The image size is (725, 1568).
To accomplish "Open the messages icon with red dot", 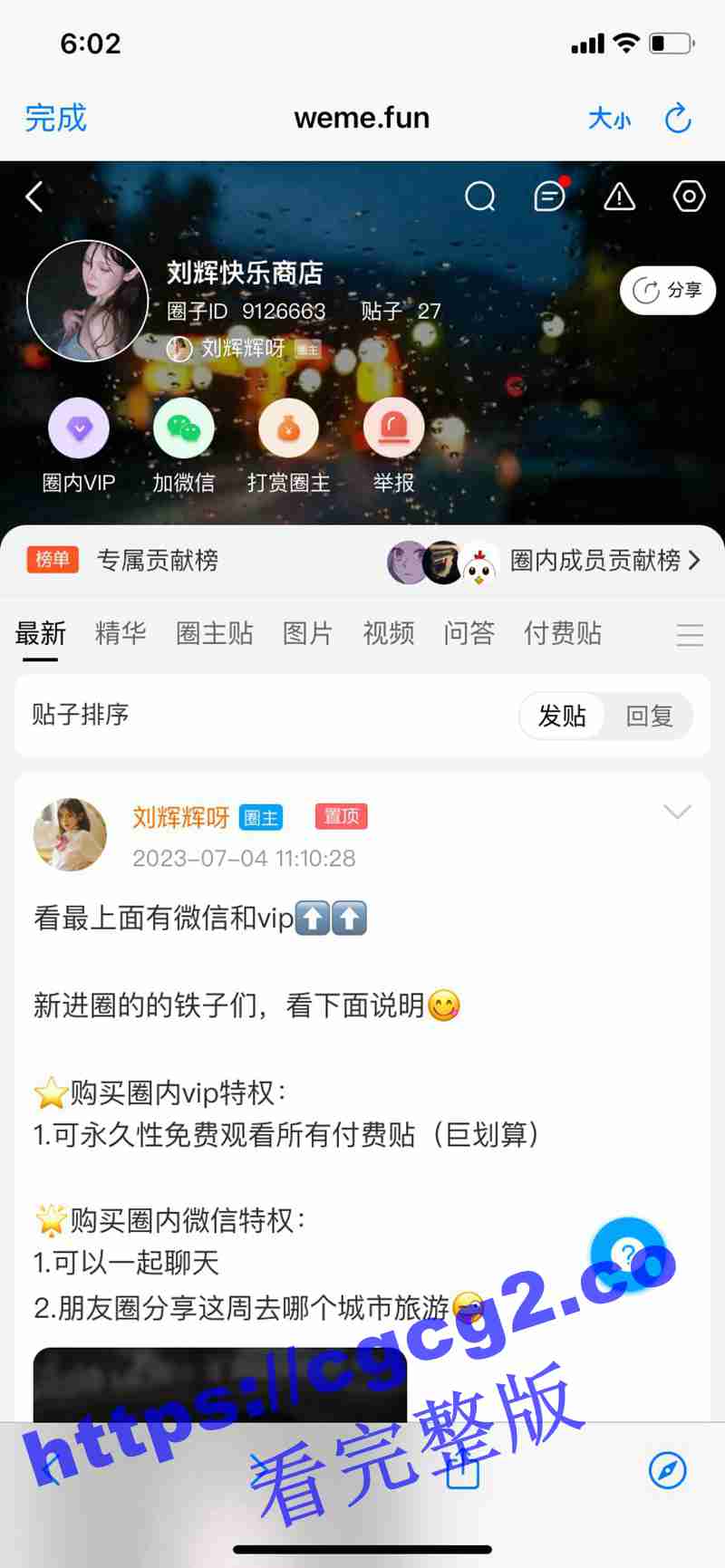I will (x=549, y=196).
